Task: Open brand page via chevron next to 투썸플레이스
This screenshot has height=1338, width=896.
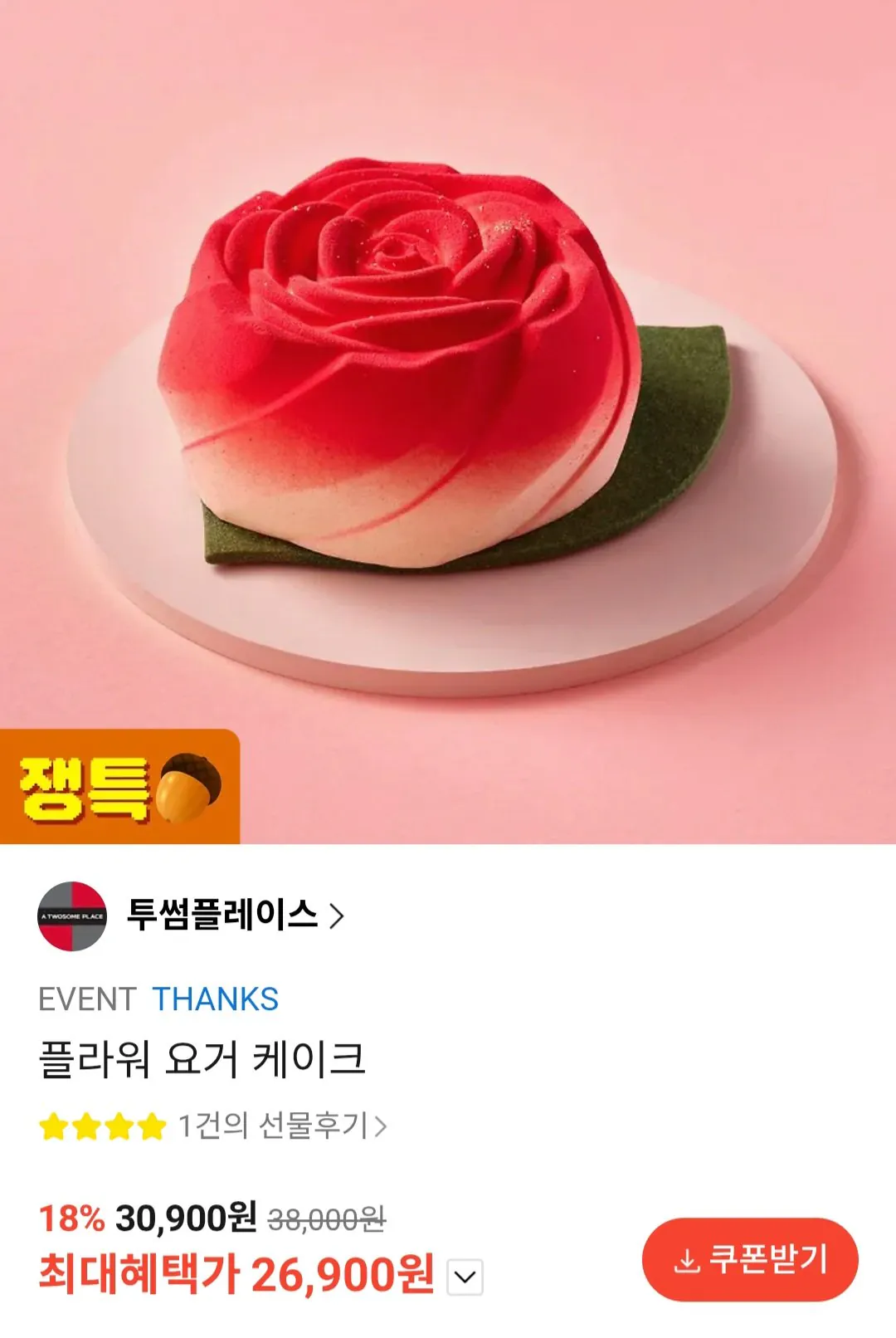Action: 336,916
